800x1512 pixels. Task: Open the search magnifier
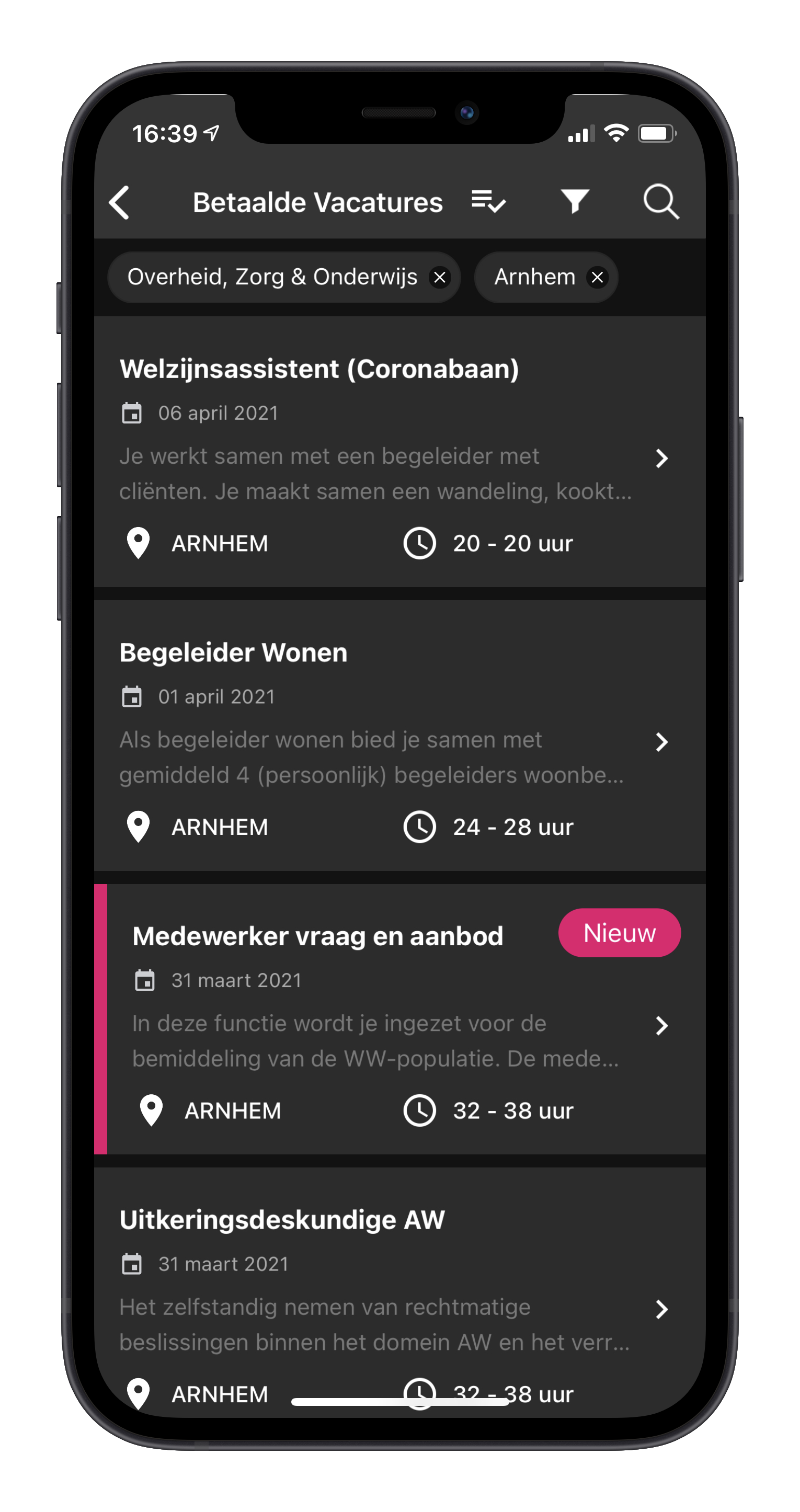tap(661, 202)
